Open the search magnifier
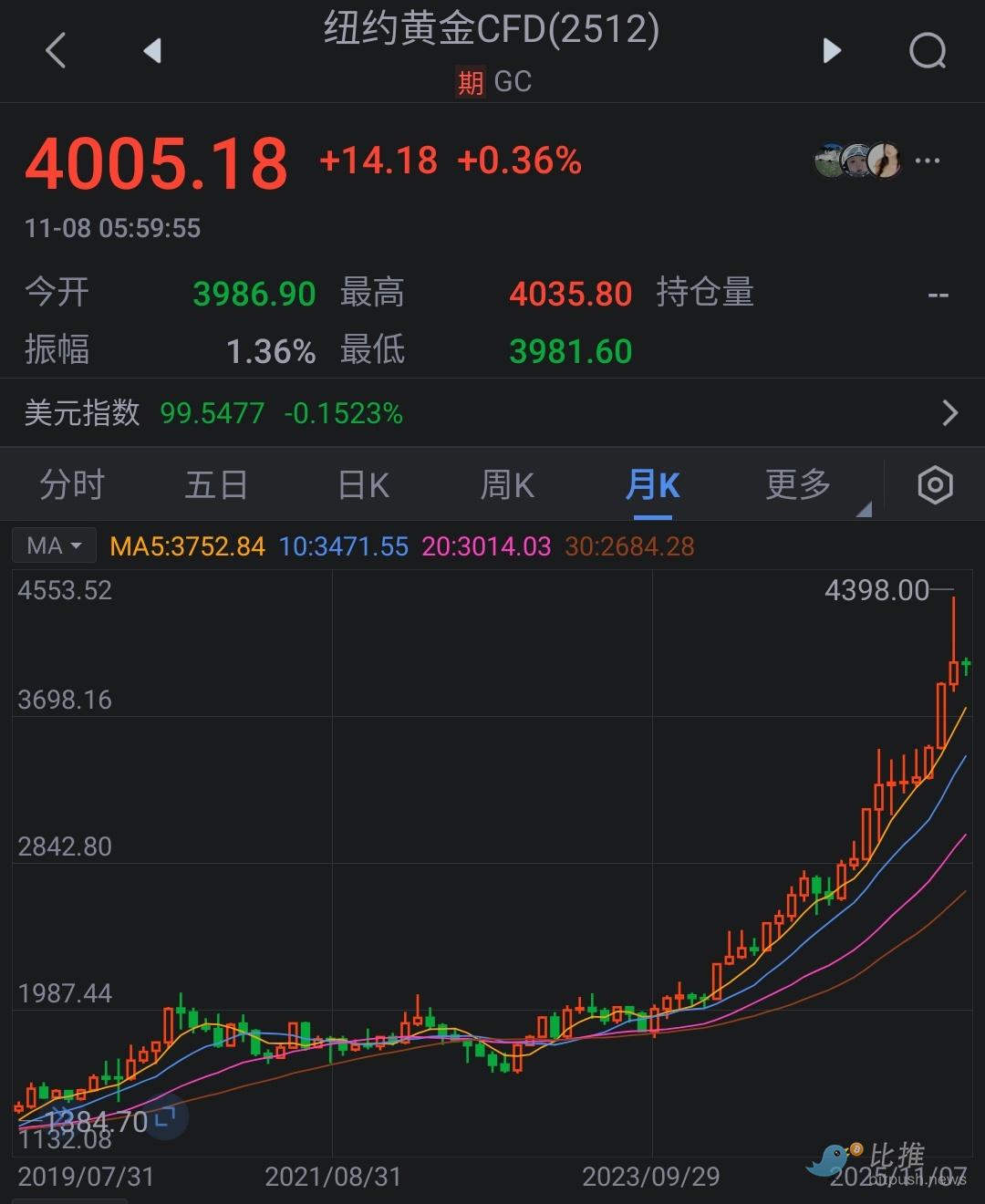Viewport: 985px width, 1204px height. (928, 50)
